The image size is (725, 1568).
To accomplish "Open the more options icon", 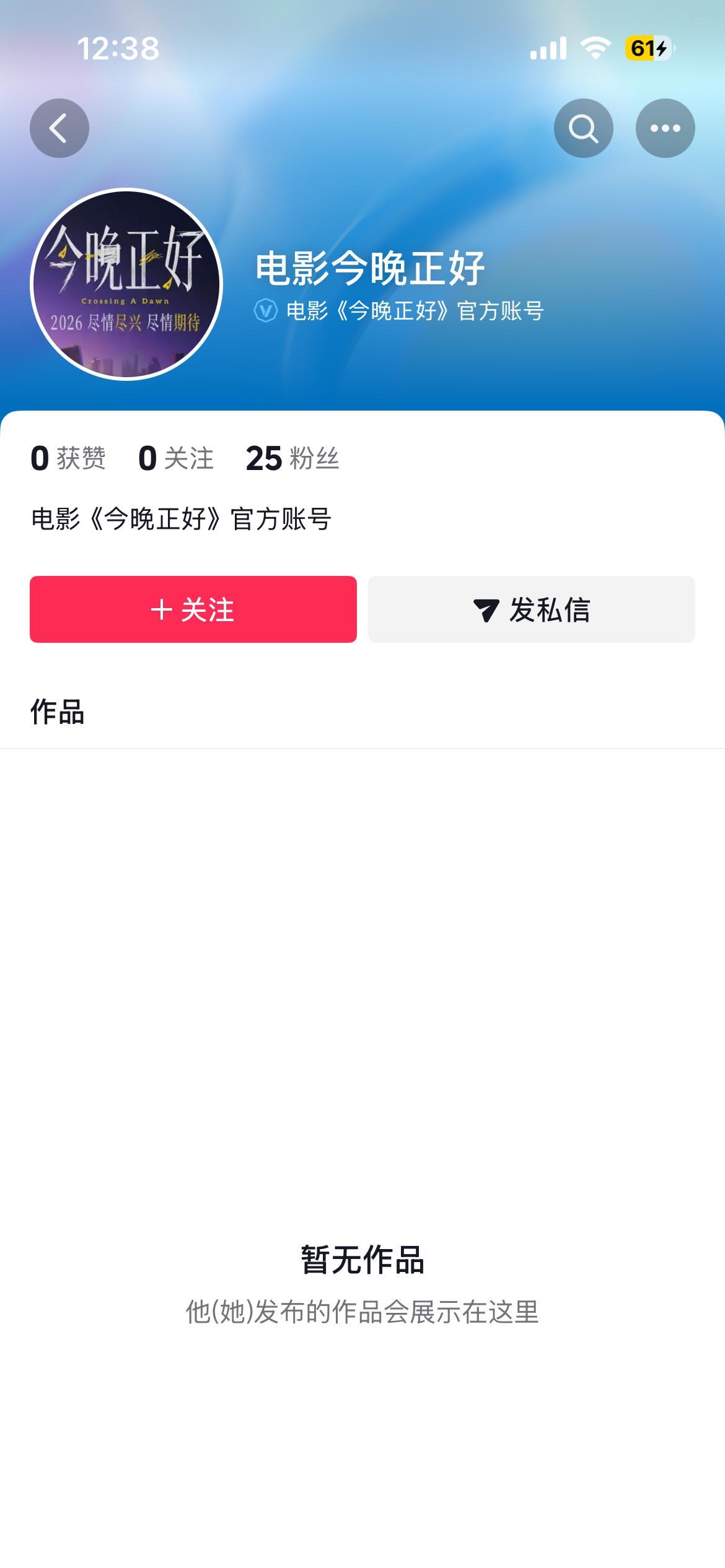I will click(x=665, y=127).
